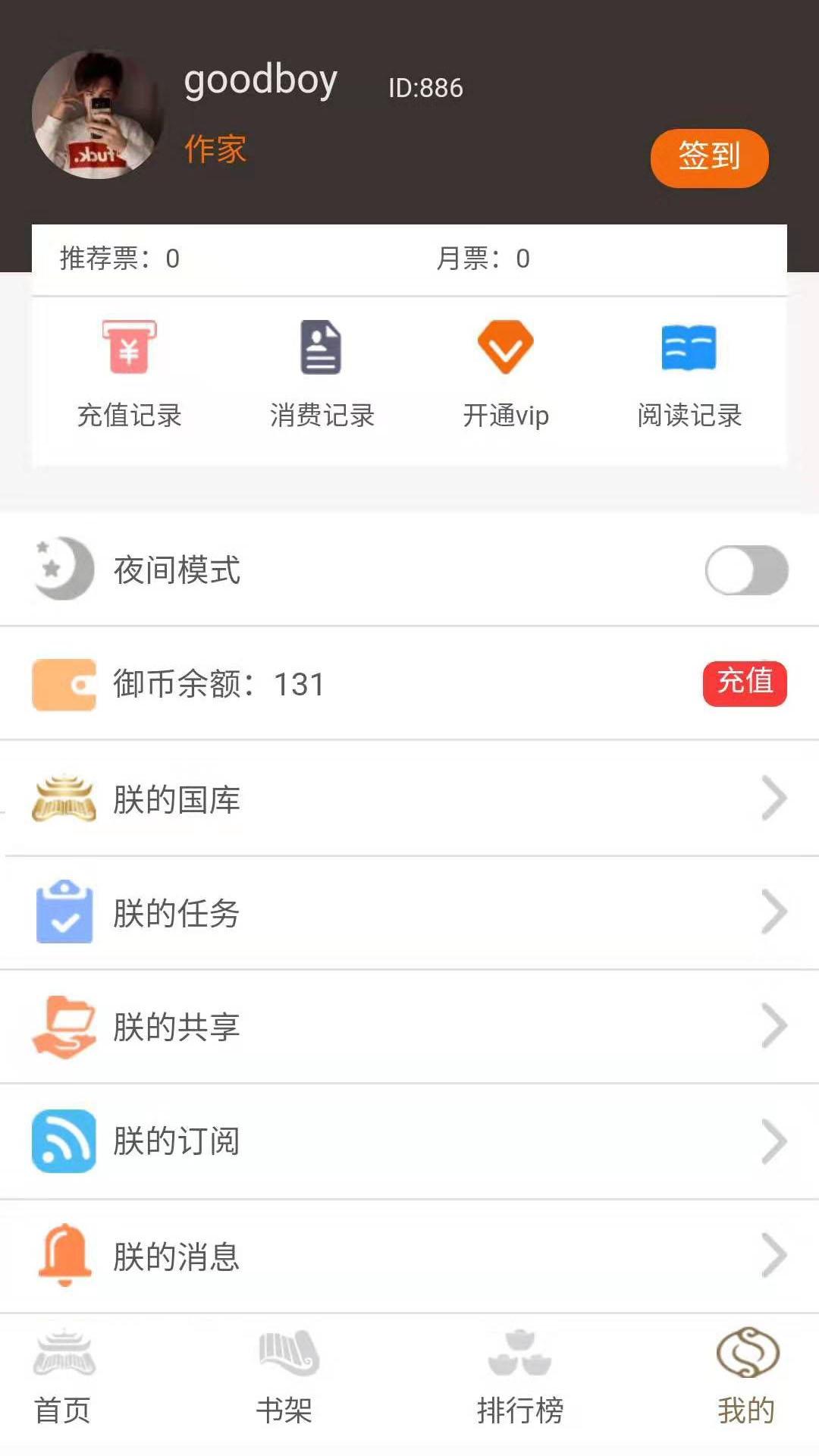Tap the red 充值 recharge button

coord(744,683)
